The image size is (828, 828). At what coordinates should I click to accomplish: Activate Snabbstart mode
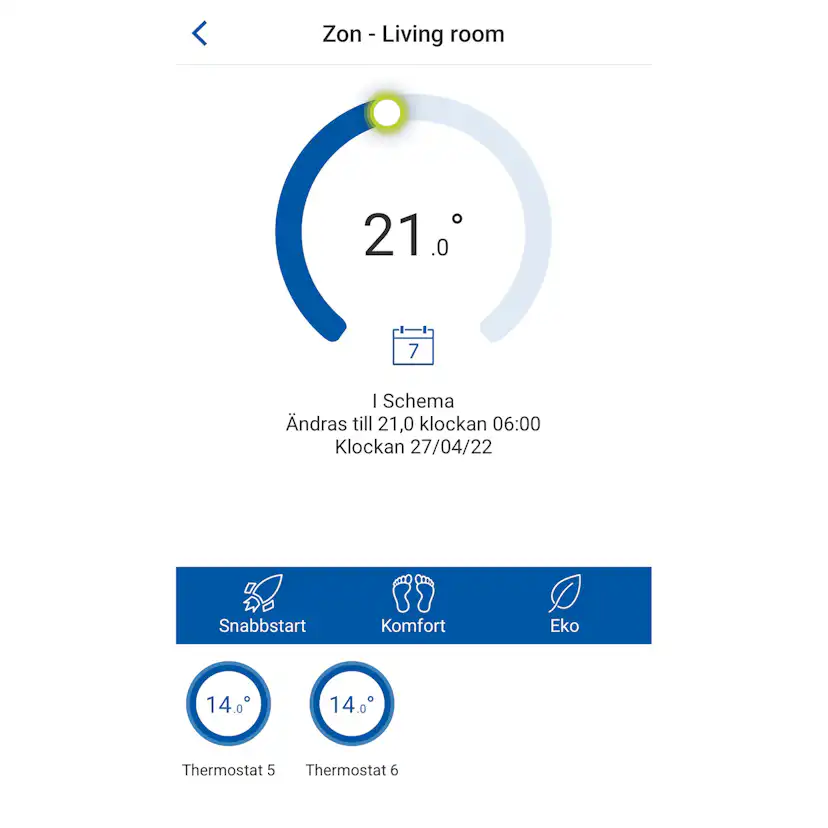tap(262, 606)
